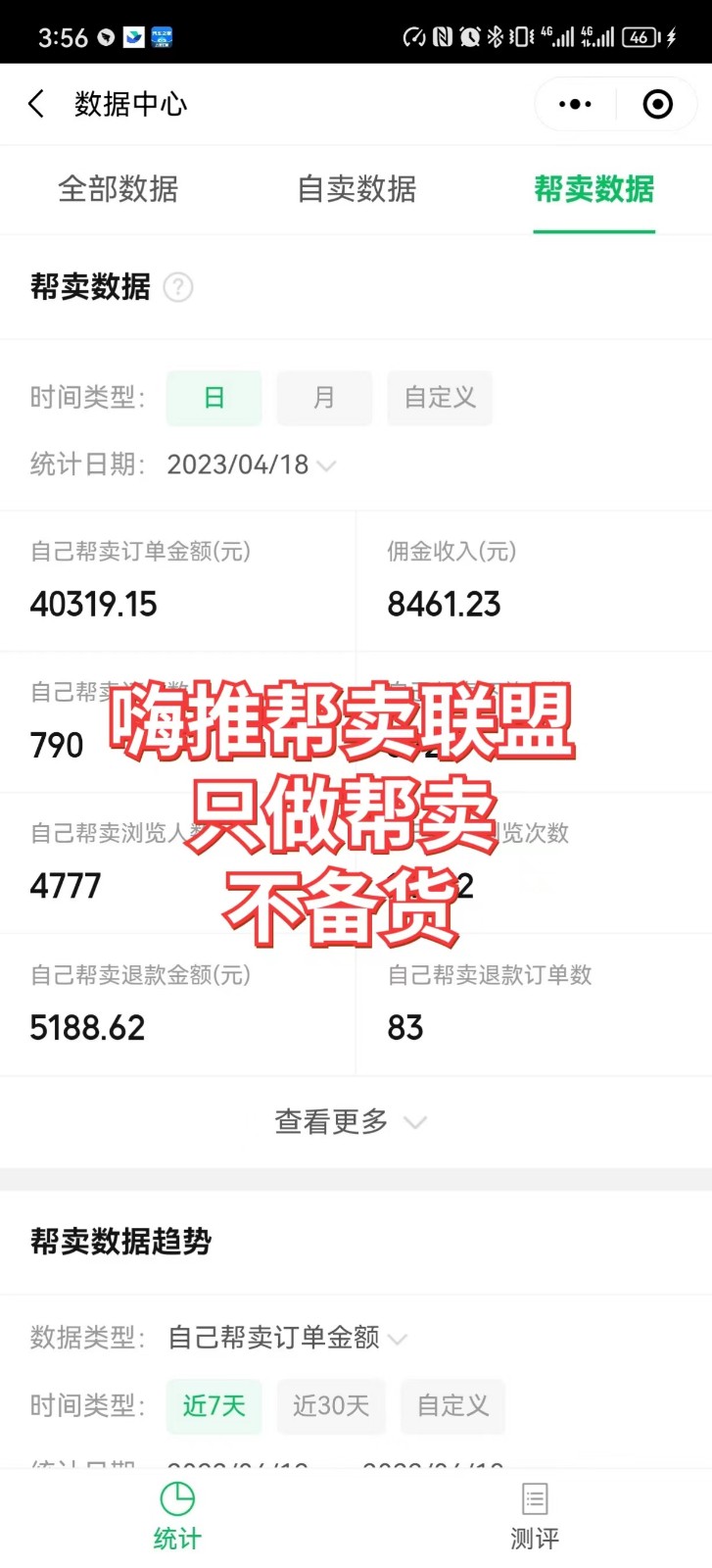Select 近30天 for the trend
The image size is (712, 1568).
[x=331, y=1405]
